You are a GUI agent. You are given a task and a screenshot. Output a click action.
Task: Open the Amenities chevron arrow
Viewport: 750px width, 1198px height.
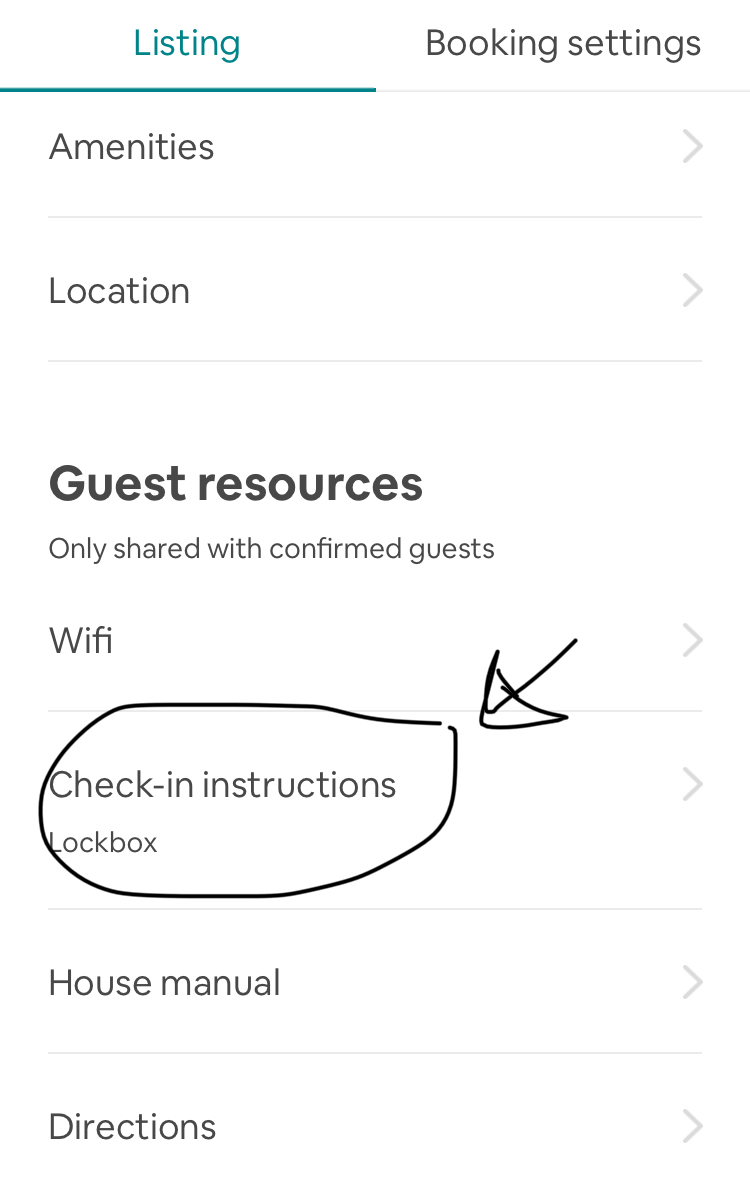pyautogui.click(x=692, y=146)
